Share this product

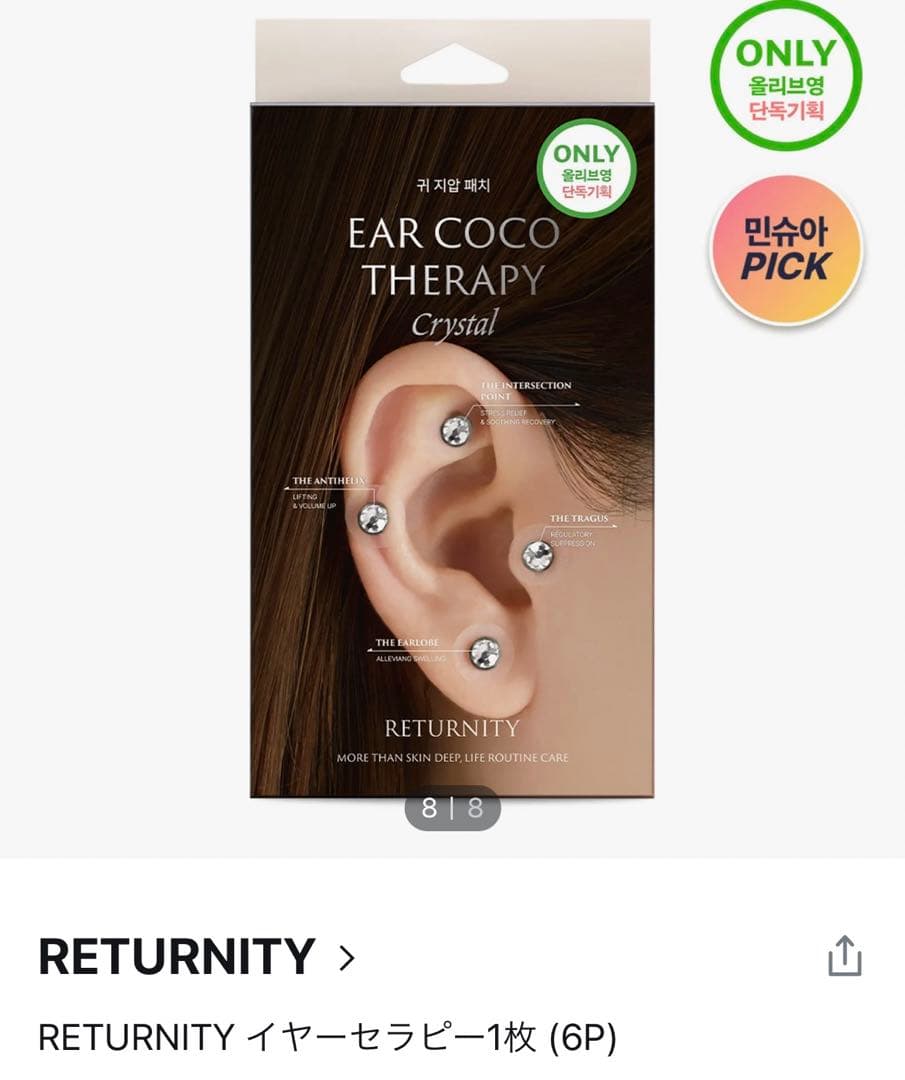coord(844,956)
